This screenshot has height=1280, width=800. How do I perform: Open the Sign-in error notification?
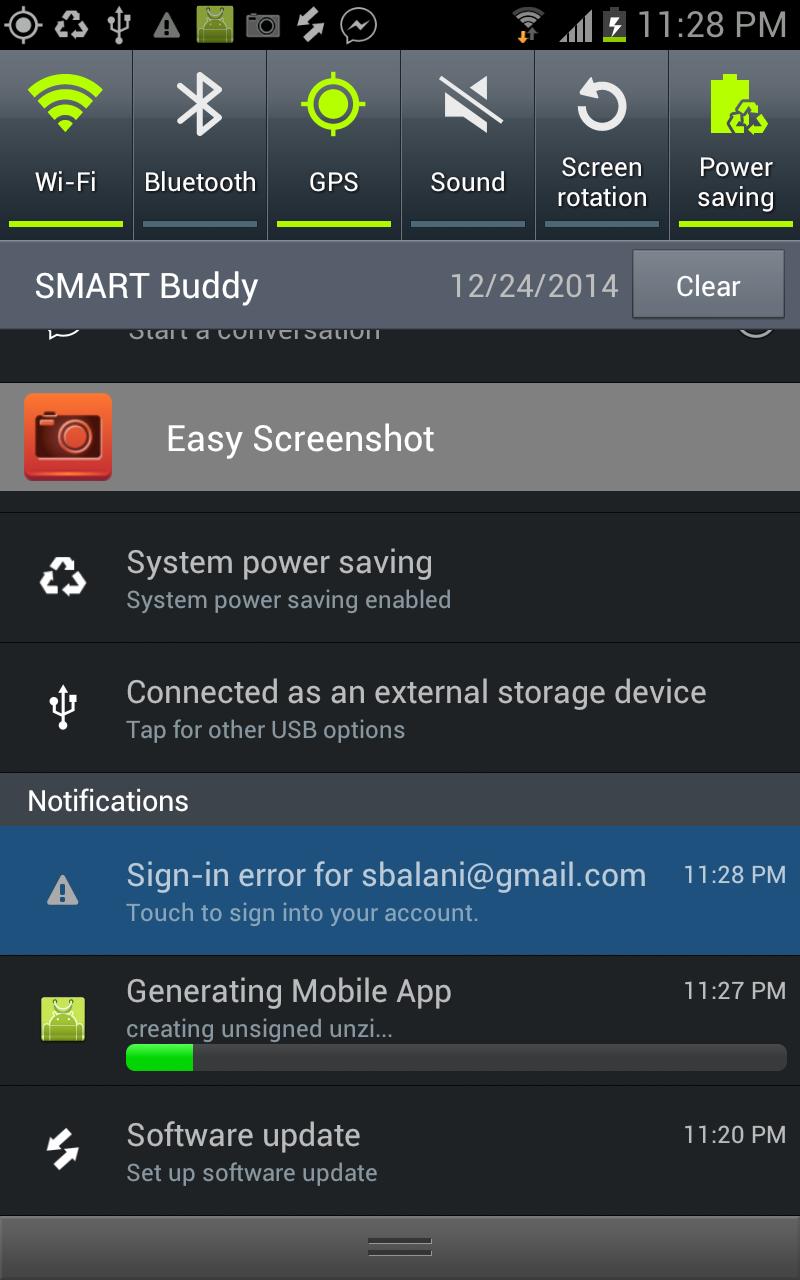(x=400, y=890)
